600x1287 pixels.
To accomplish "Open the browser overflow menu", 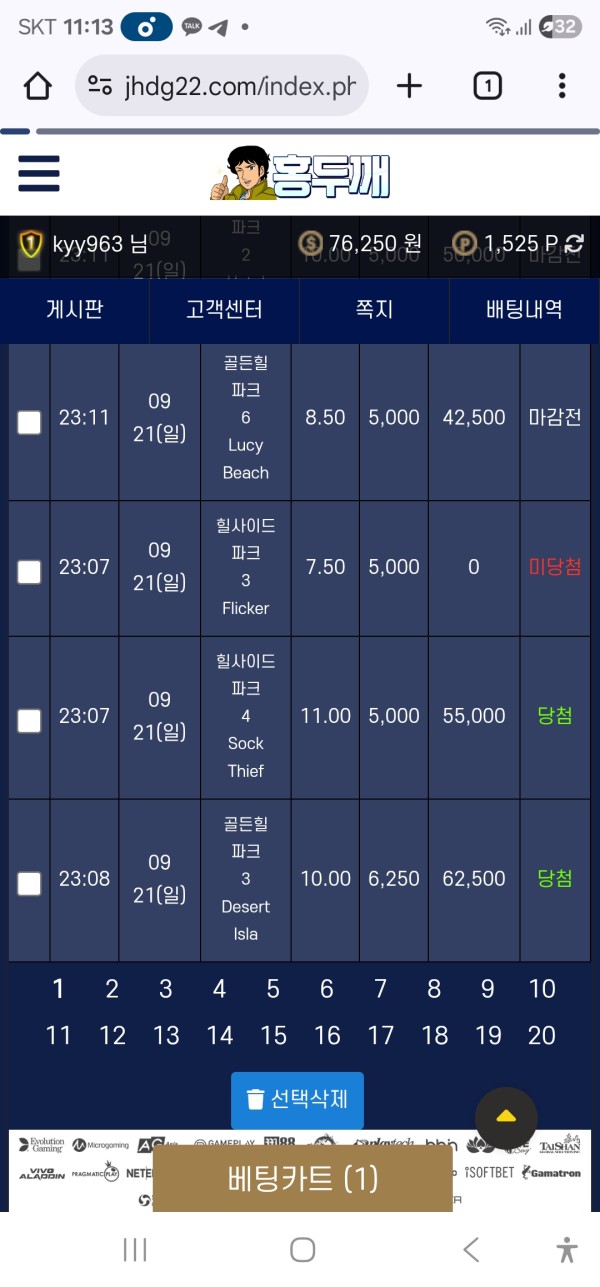I will [x=562, y=86].
